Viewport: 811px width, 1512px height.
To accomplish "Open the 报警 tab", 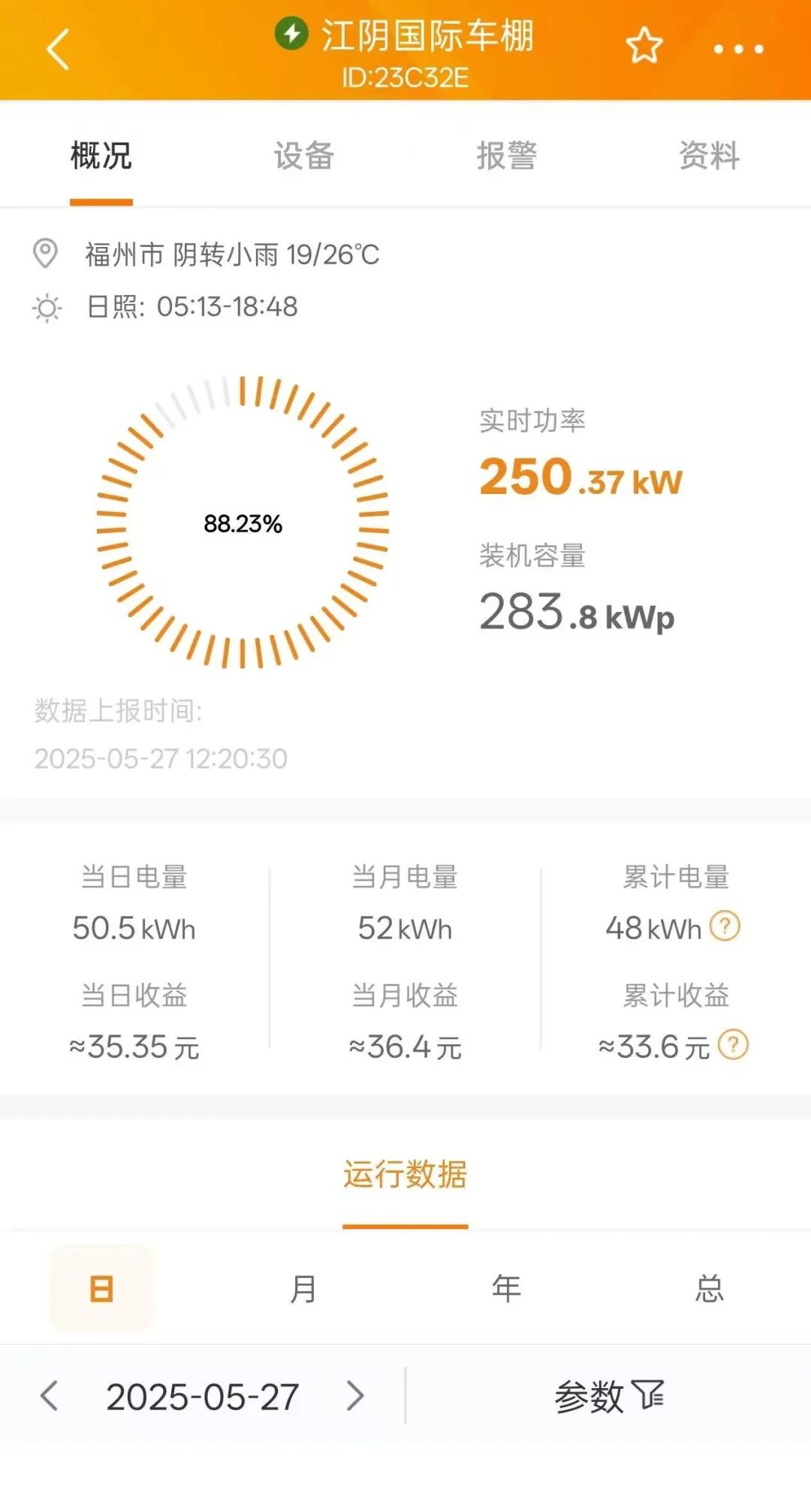I will (x=506, y=156).
